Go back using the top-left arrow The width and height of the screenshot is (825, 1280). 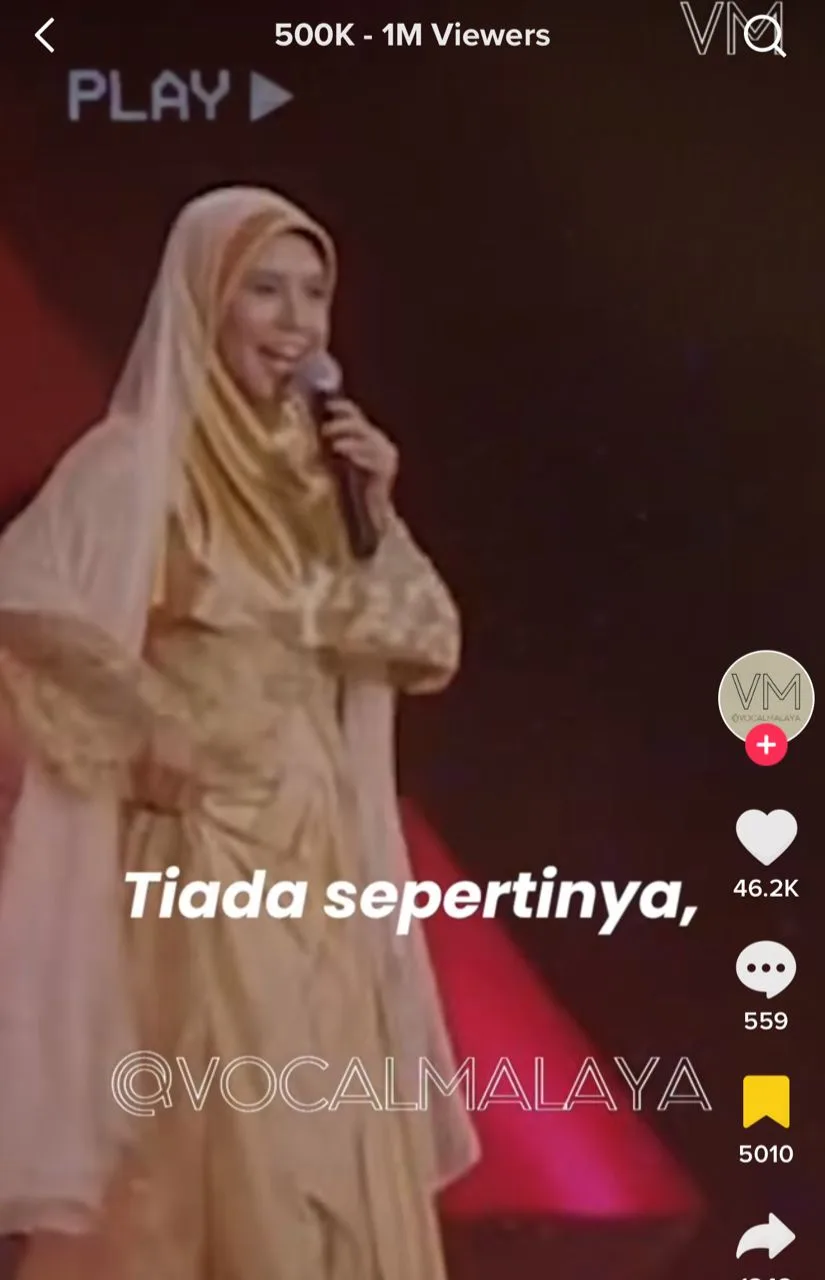(x=44, y=36)
